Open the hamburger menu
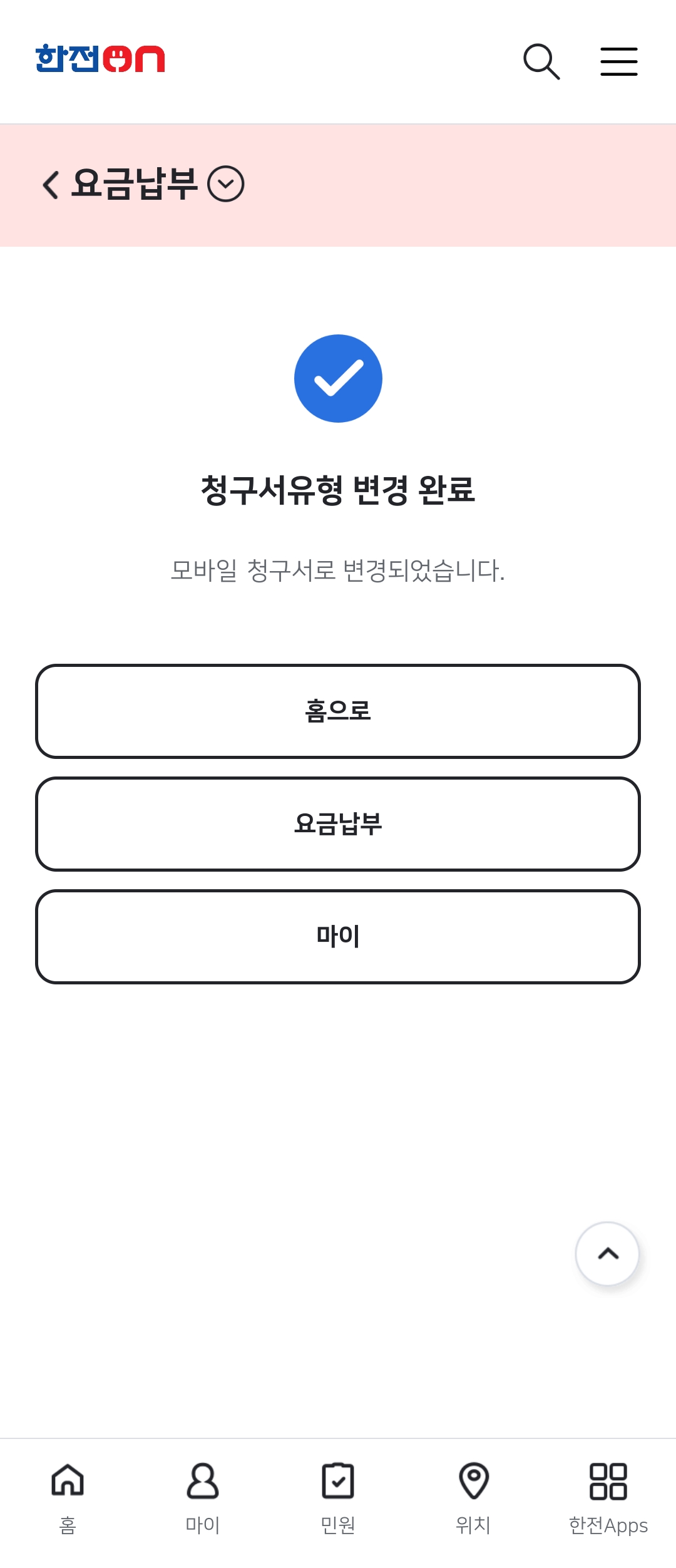 [619, 61]
